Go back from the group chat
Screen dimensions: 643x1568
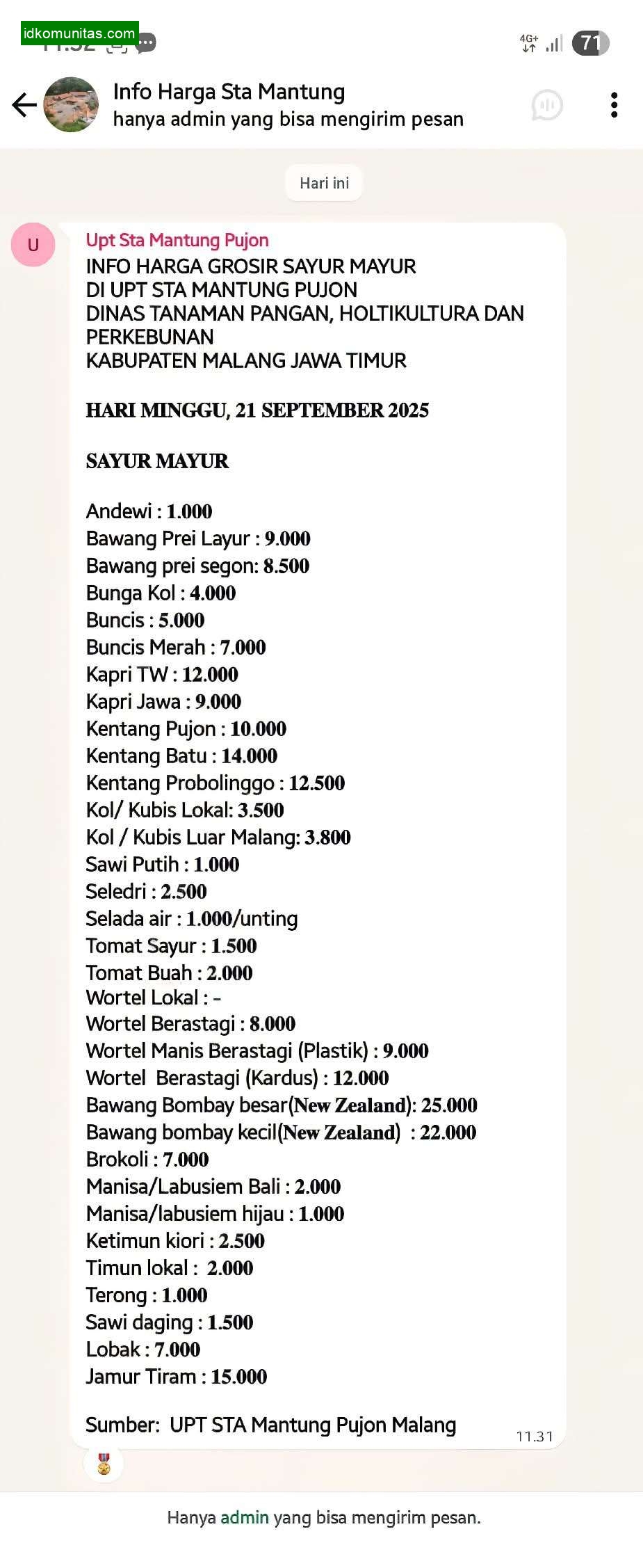(x=24, y=105)
